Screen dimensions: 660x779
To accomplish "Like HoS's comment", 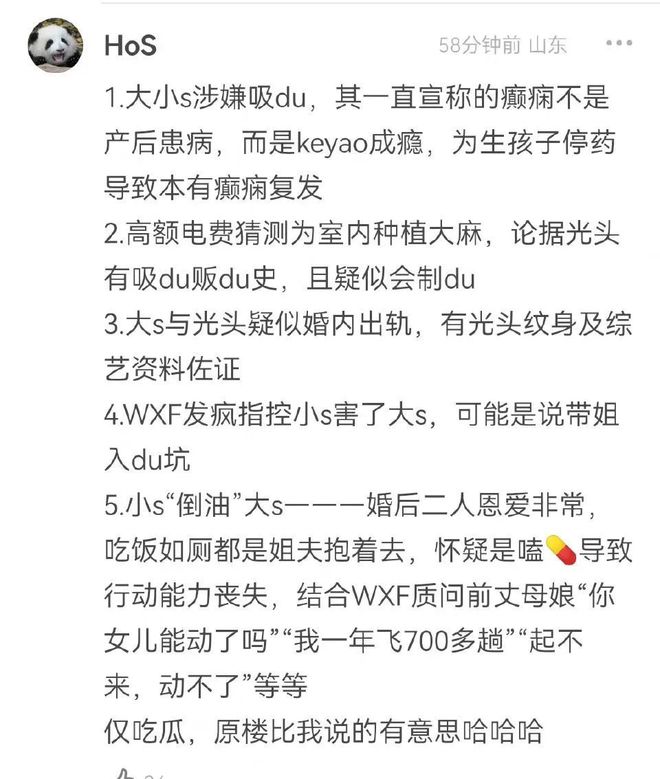I will coord(124,774).
